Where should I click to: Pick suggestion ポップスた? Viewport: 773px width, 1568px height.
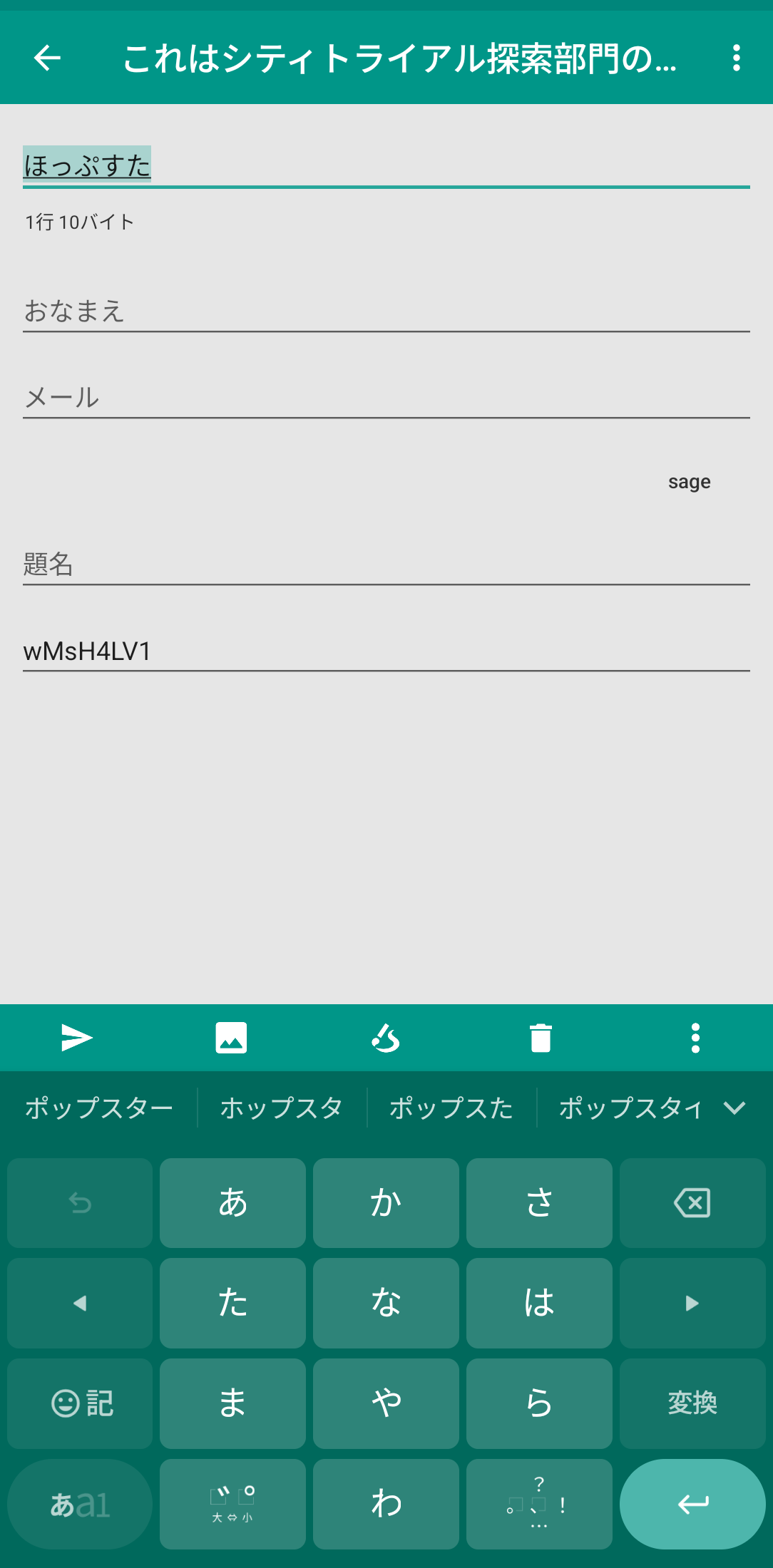pyautogui.click(x=451, y=1108)
